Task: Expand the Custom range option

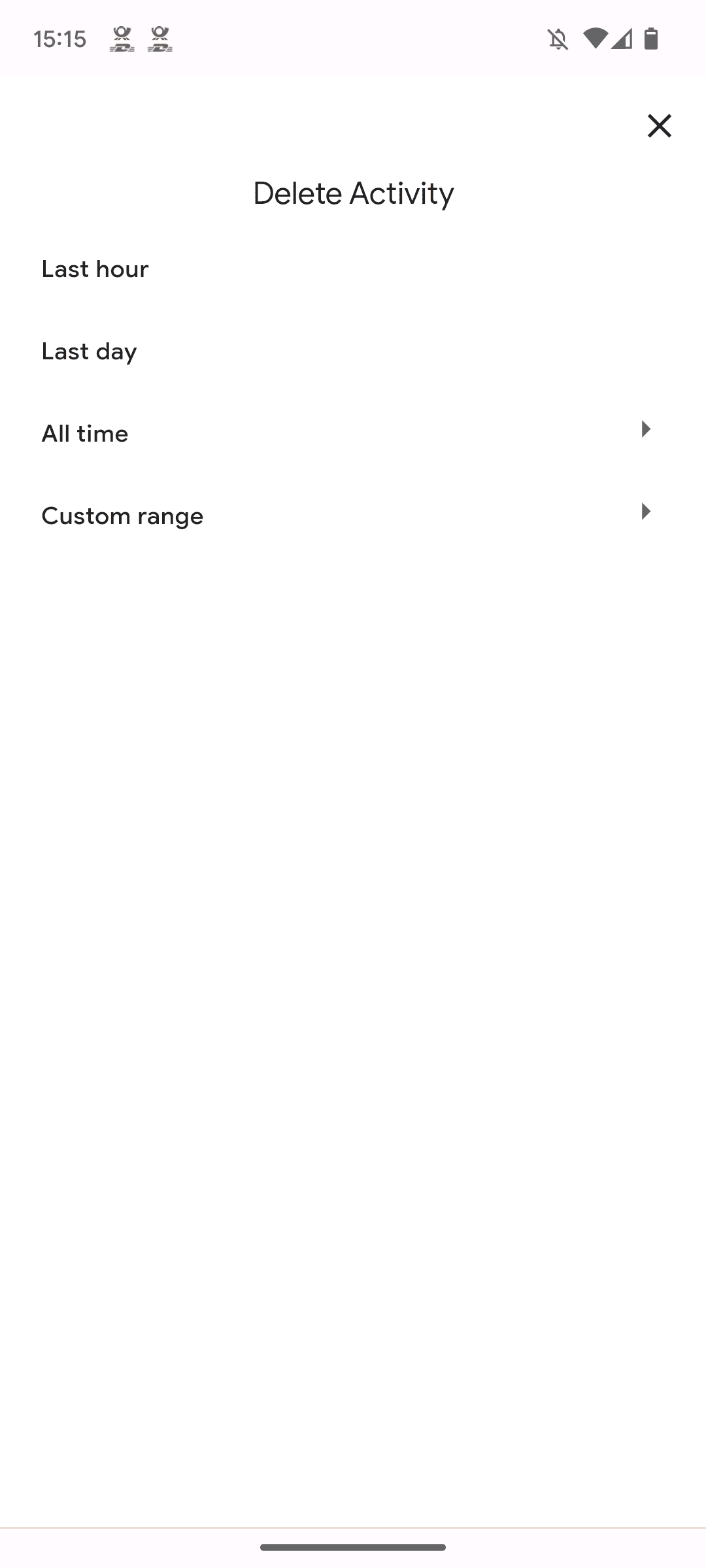Action: coord(353,515)
